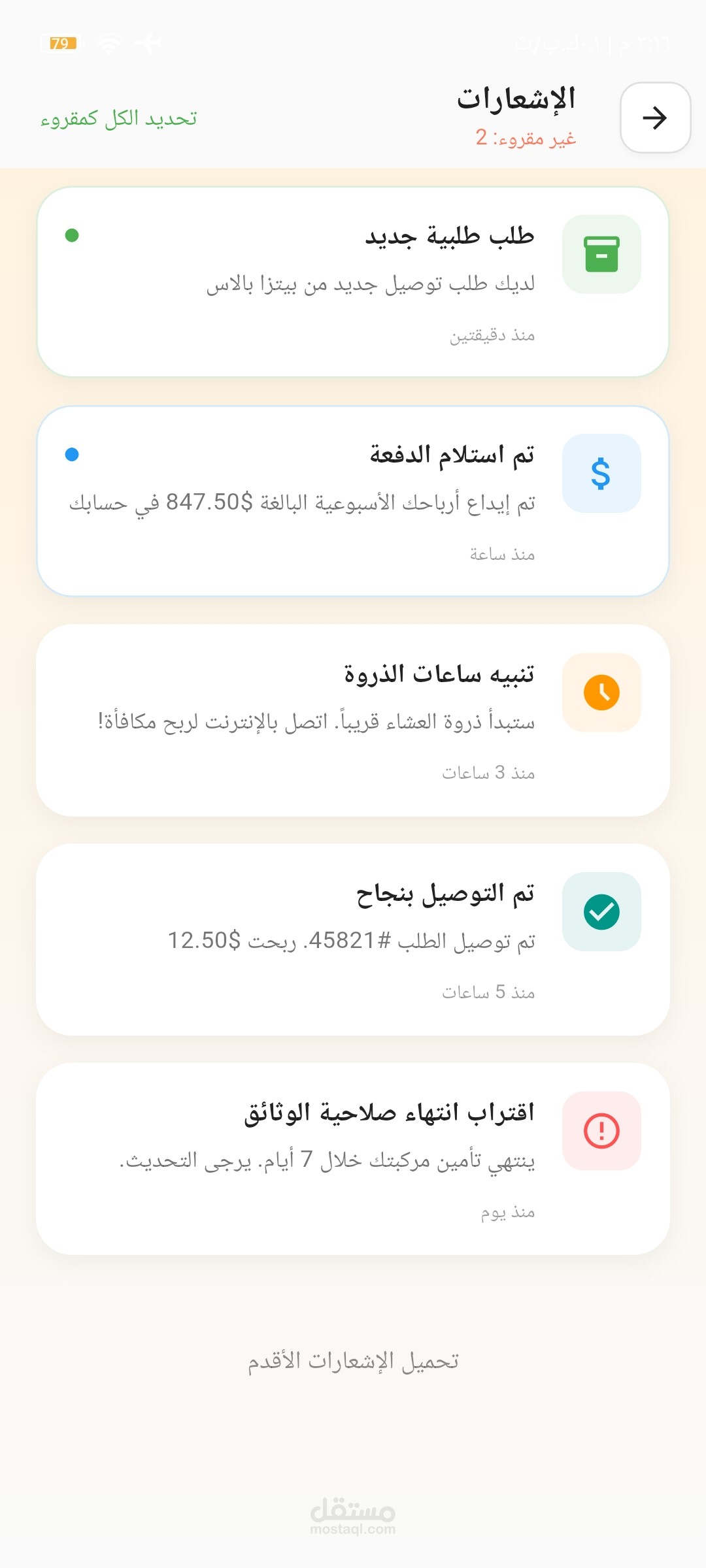
Task: Open the successful delivery notification
Action: pos(353,939)
